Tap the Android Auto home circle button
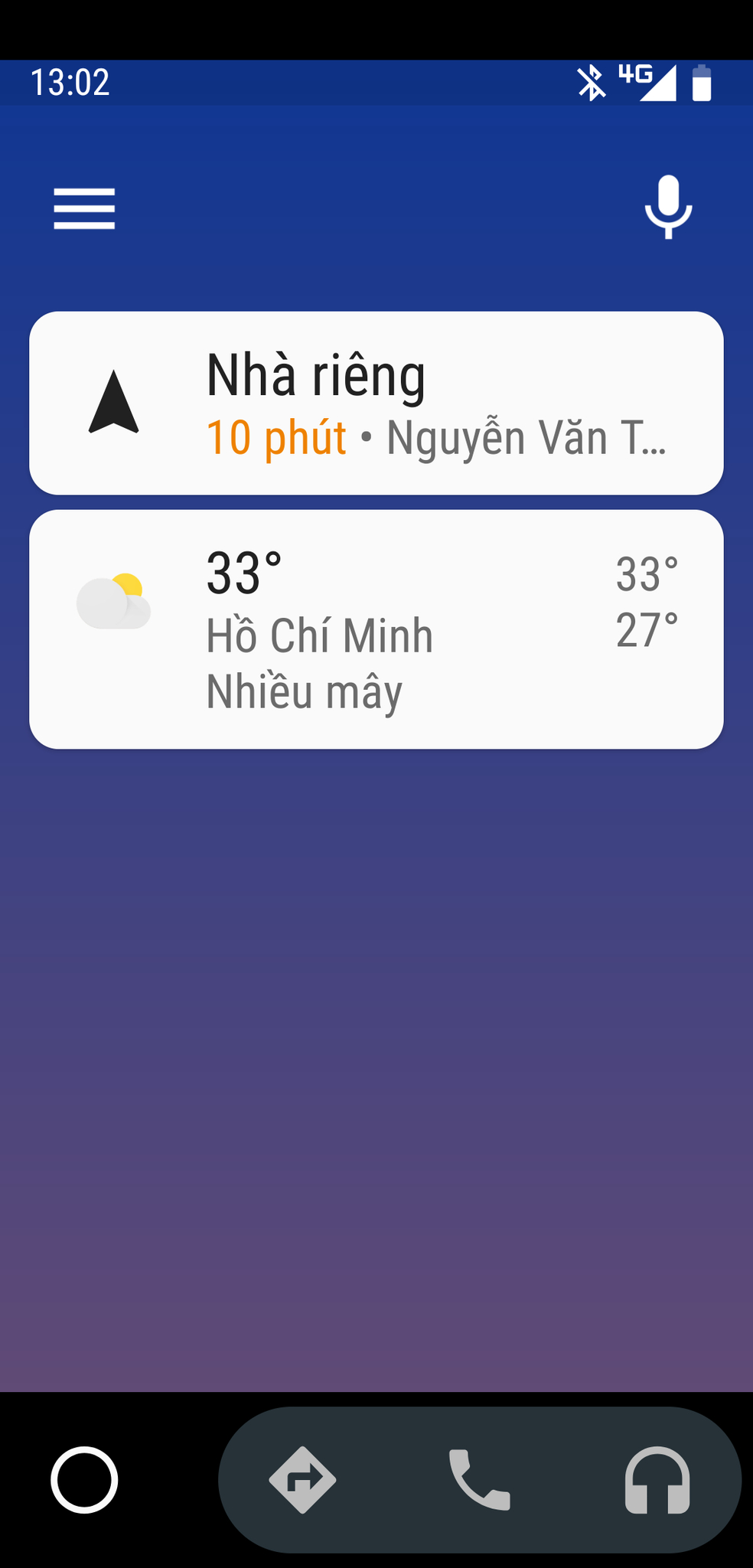Image resolution: width=753 pixels, height=1568 pixels. coord(84,1480)
